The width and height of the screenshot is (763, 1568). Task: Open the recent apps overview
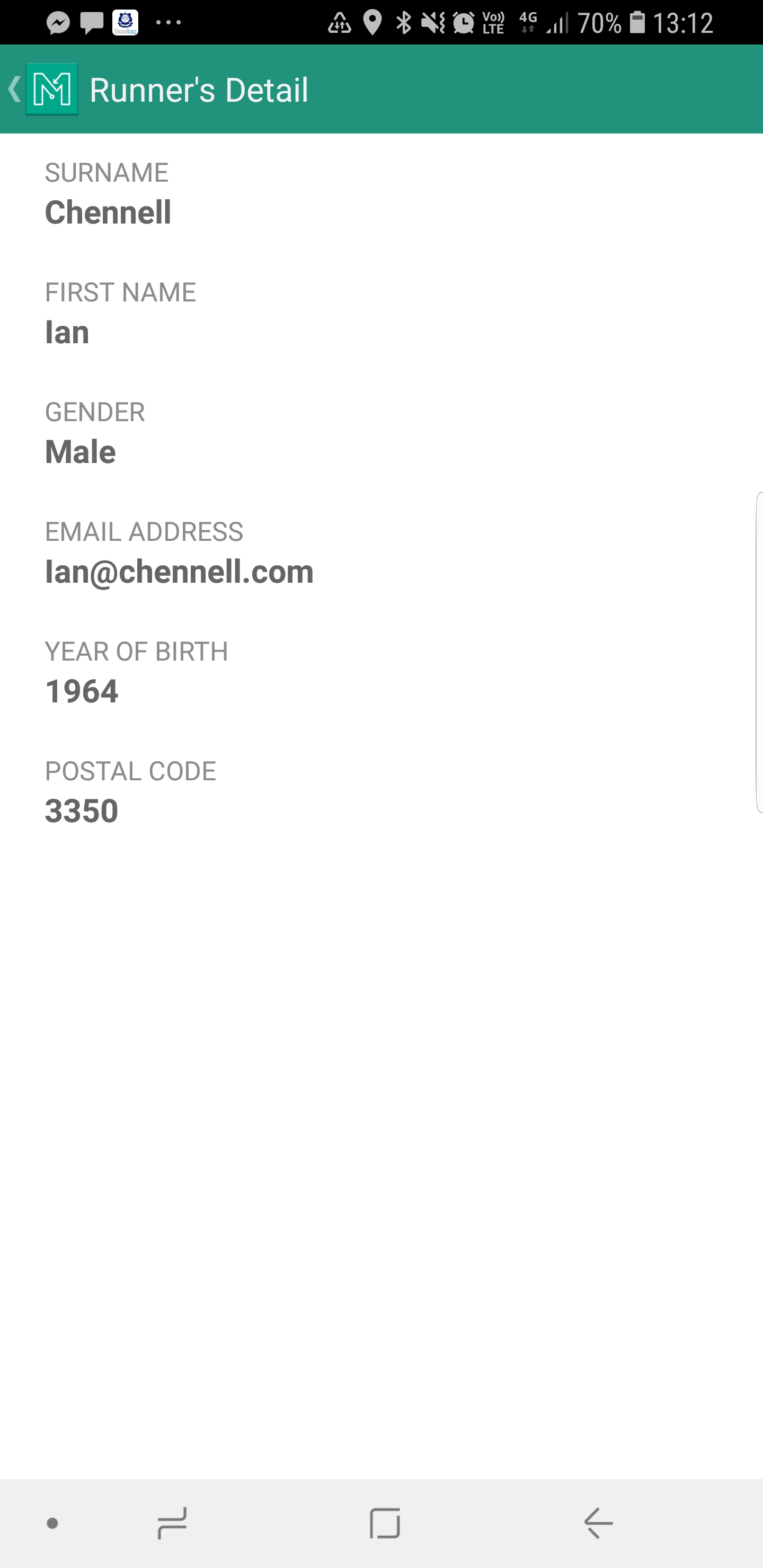(x=172, y=1524)
